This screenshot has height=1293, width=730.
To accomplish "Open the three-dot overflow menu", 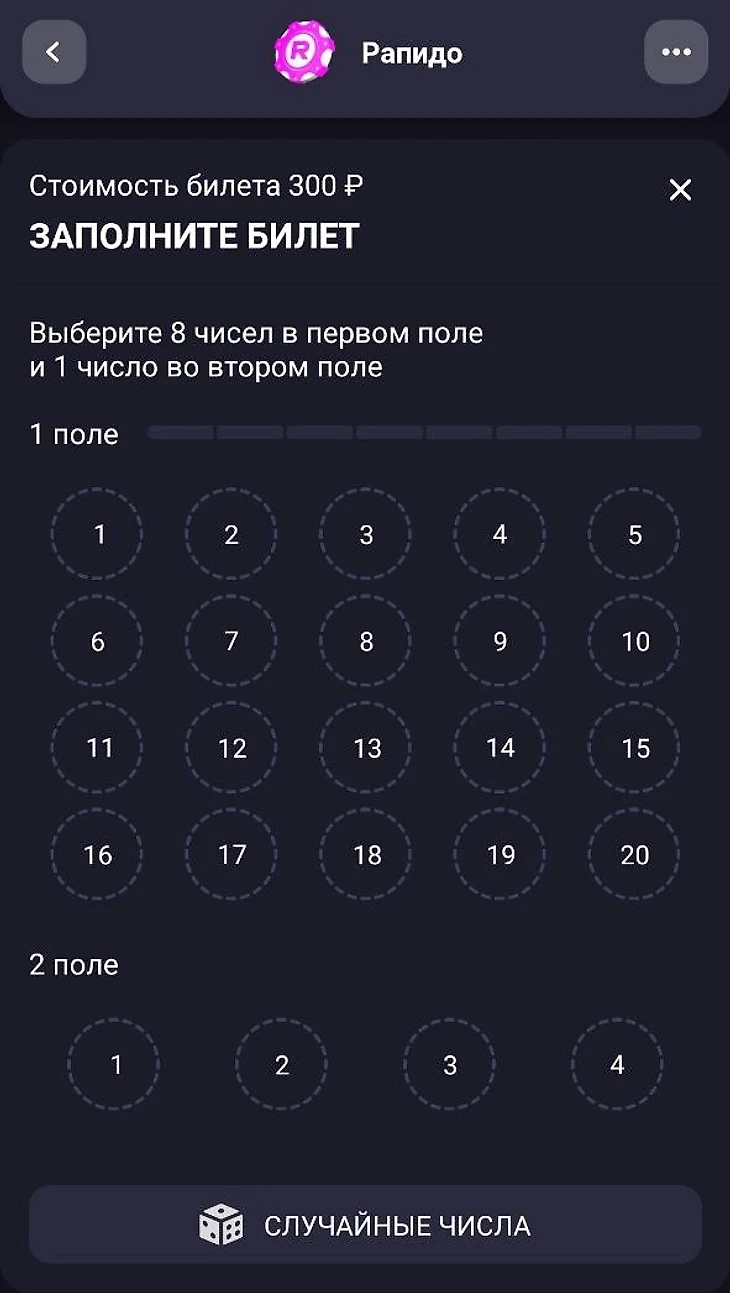I will pos(676,52).
